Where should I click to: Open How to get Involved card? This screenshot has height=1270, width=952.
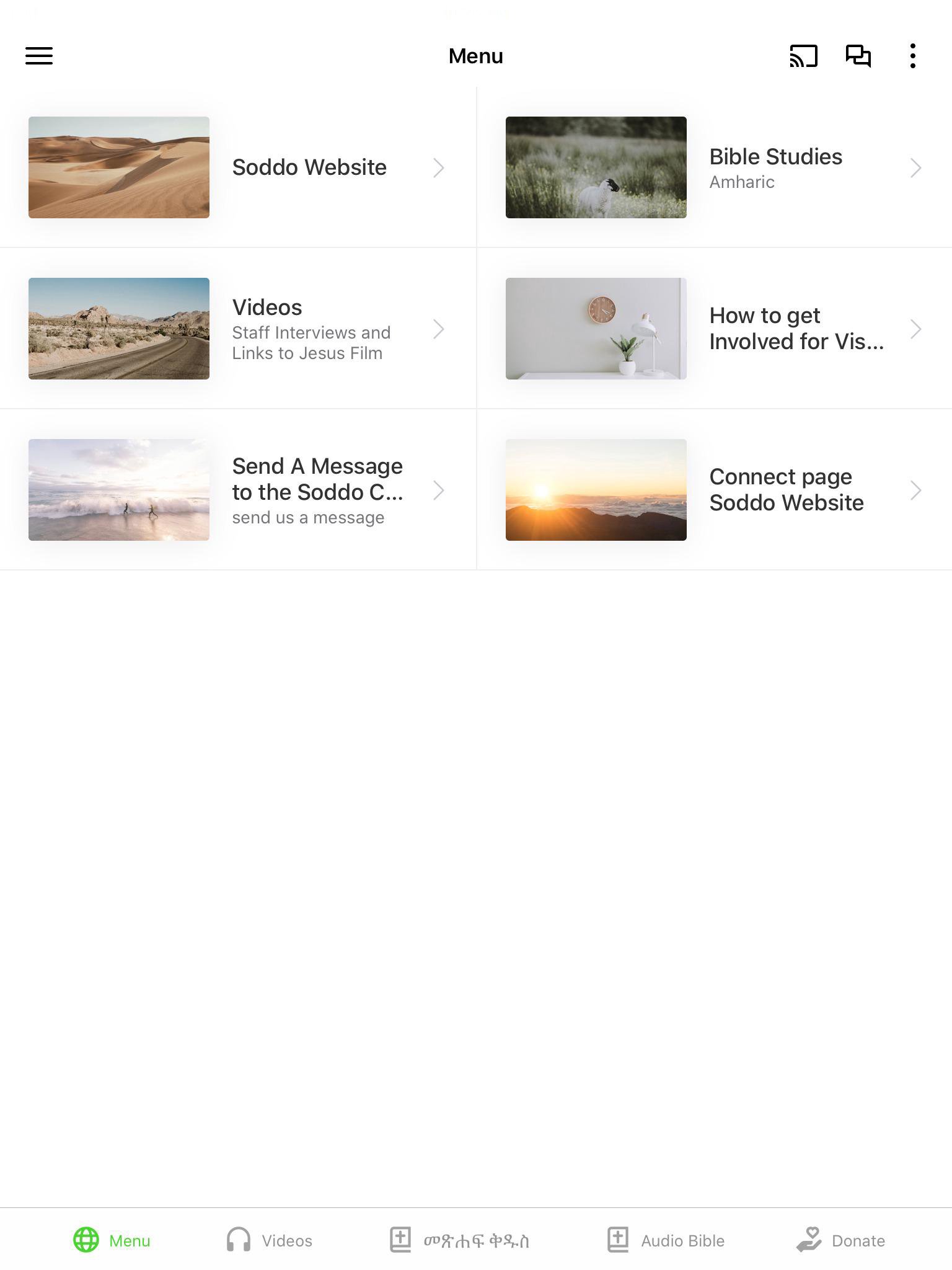(714, 329)
